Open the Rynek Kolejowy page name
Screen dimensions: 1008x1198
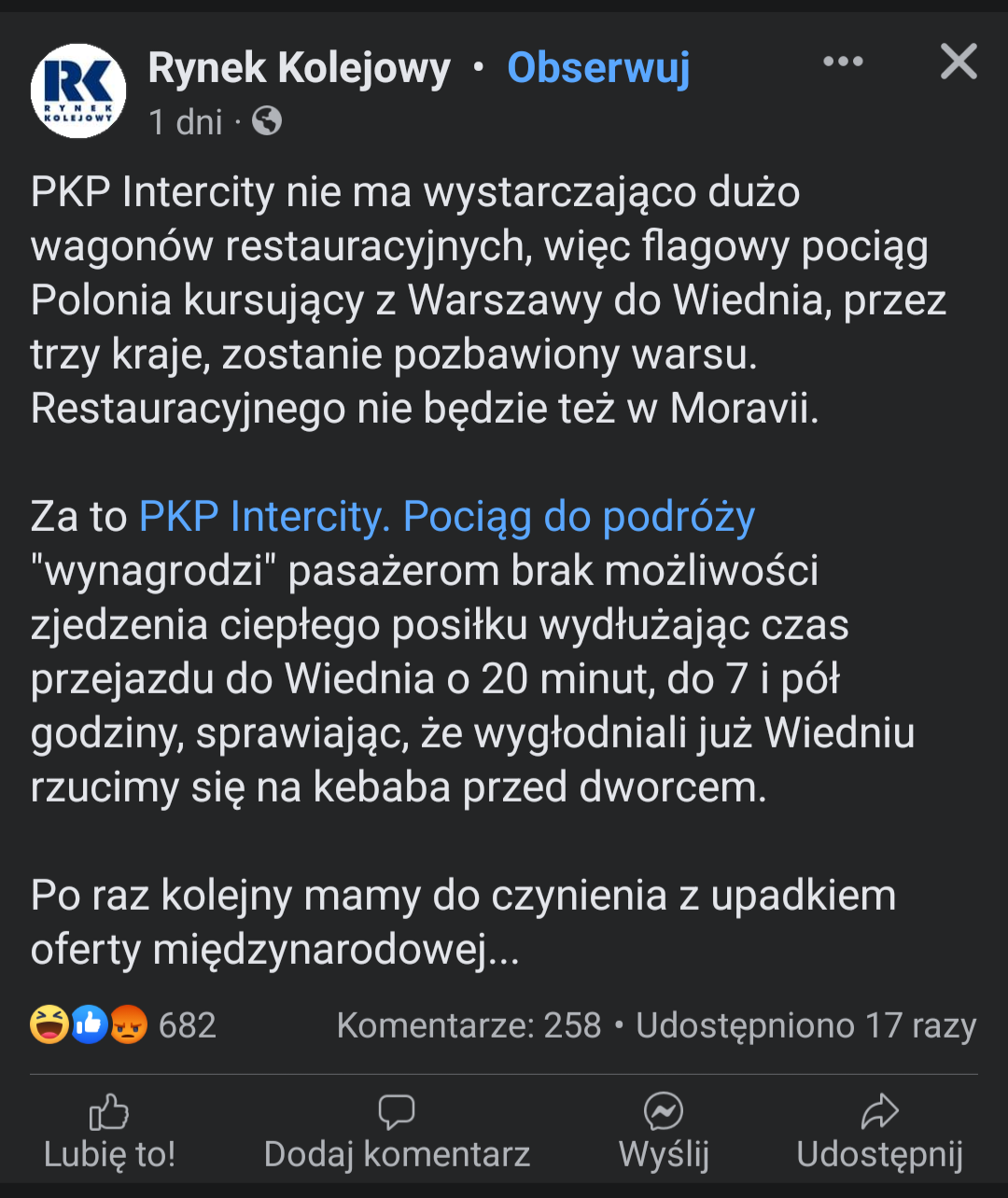pos(299,68)
